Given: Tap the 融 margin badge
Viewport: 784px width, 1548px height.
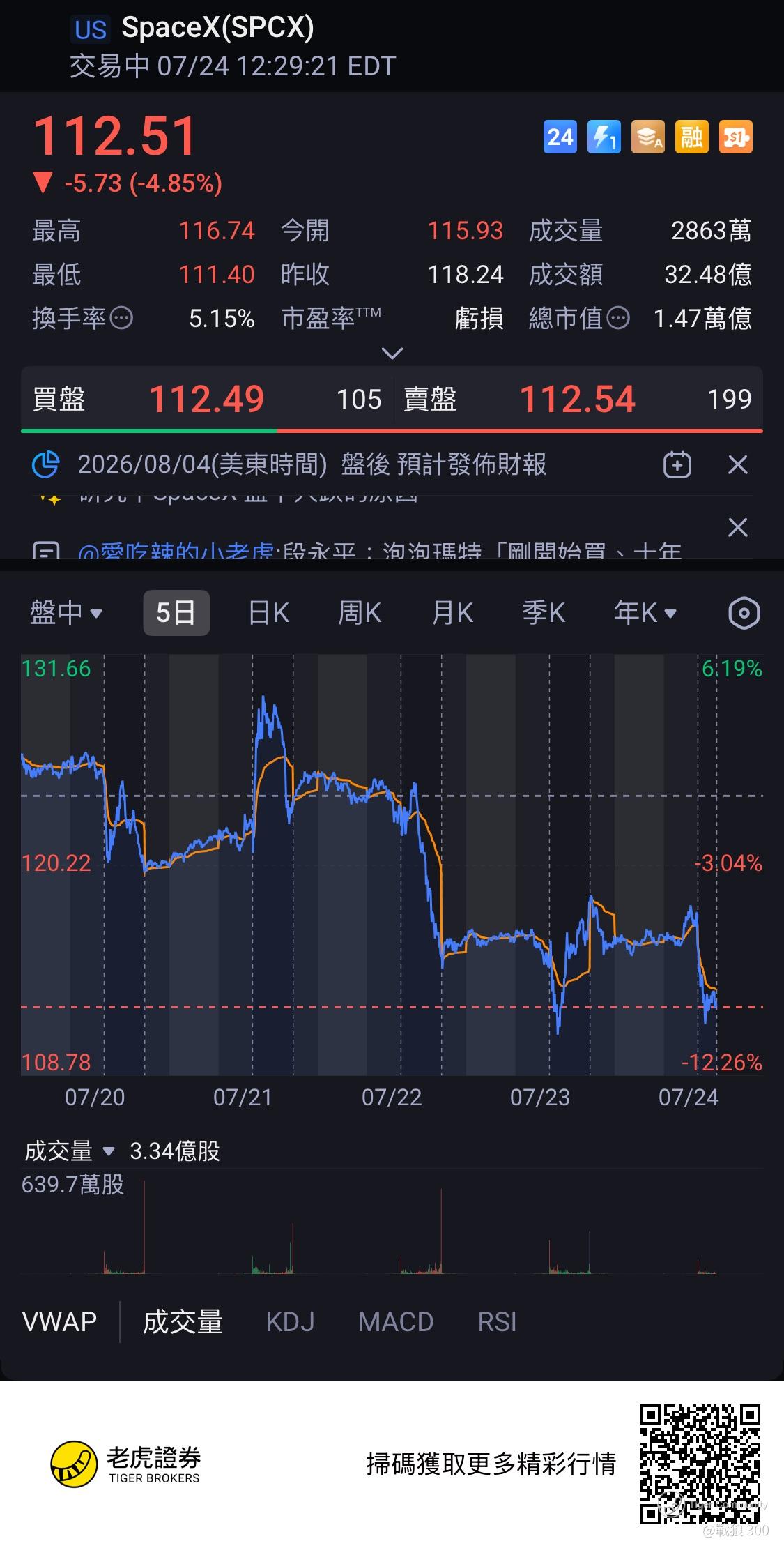Looking at the screenshot, I should [691, 137].
